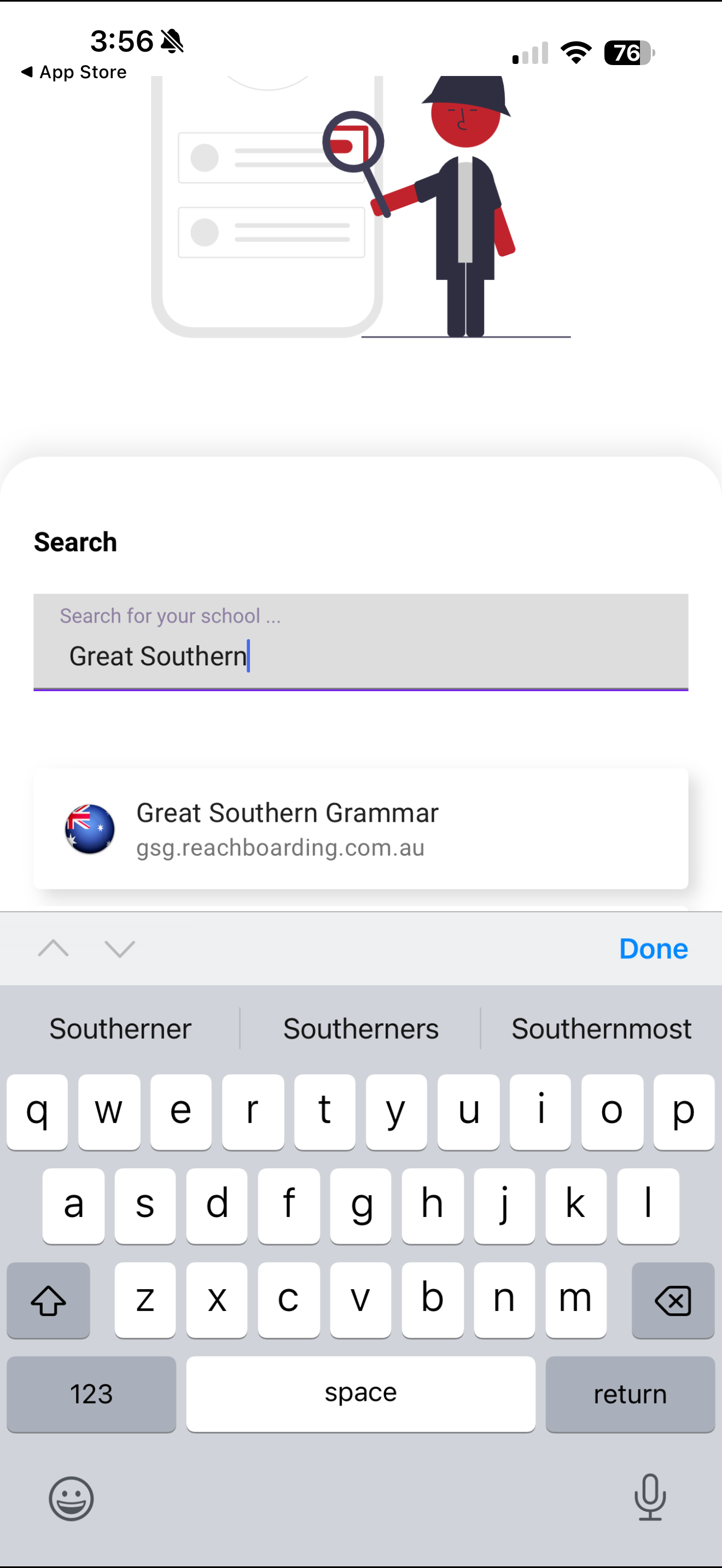
Task: Switch to the 123 number keyboard
Action: 91,1394
